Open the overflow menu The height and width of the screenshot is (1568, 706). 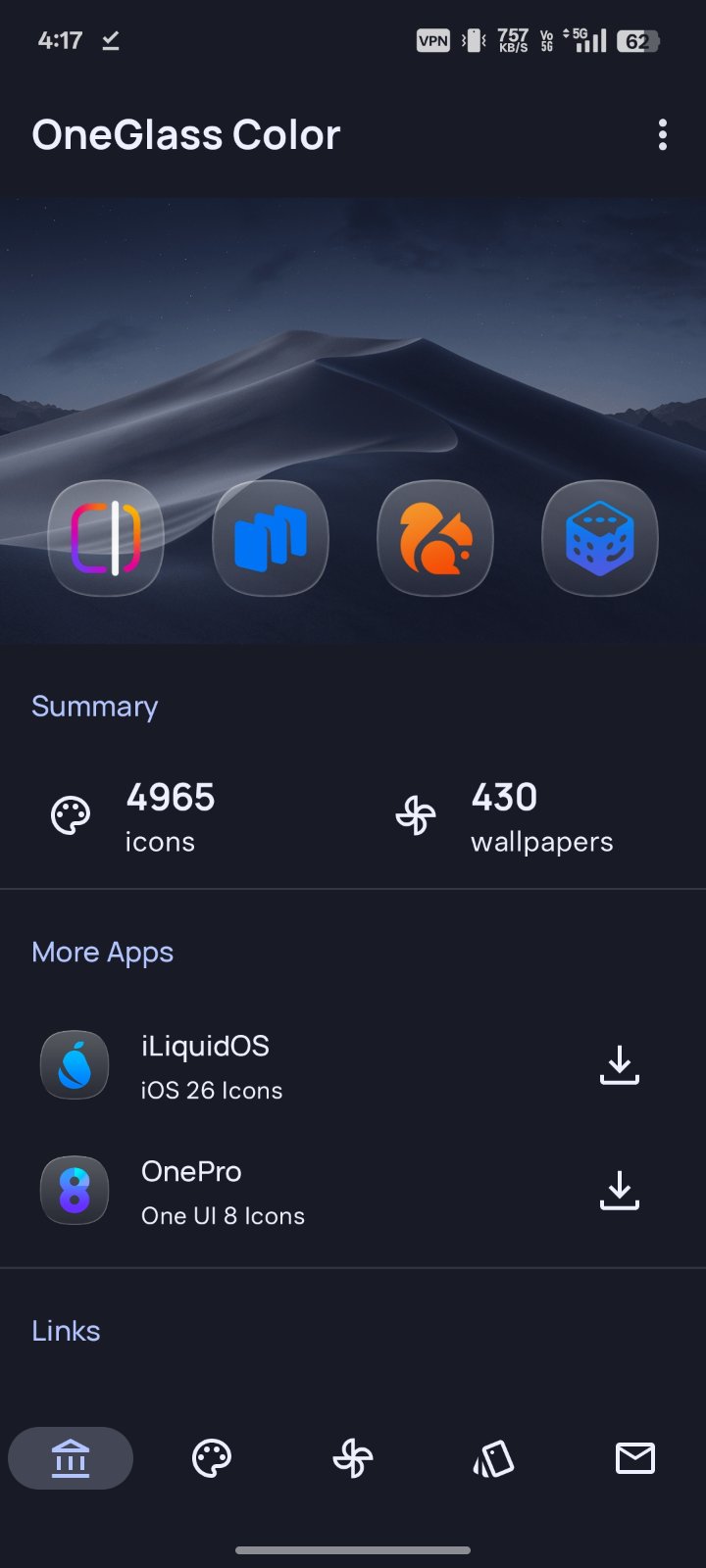pyautogui.click(x=663, y=135)
